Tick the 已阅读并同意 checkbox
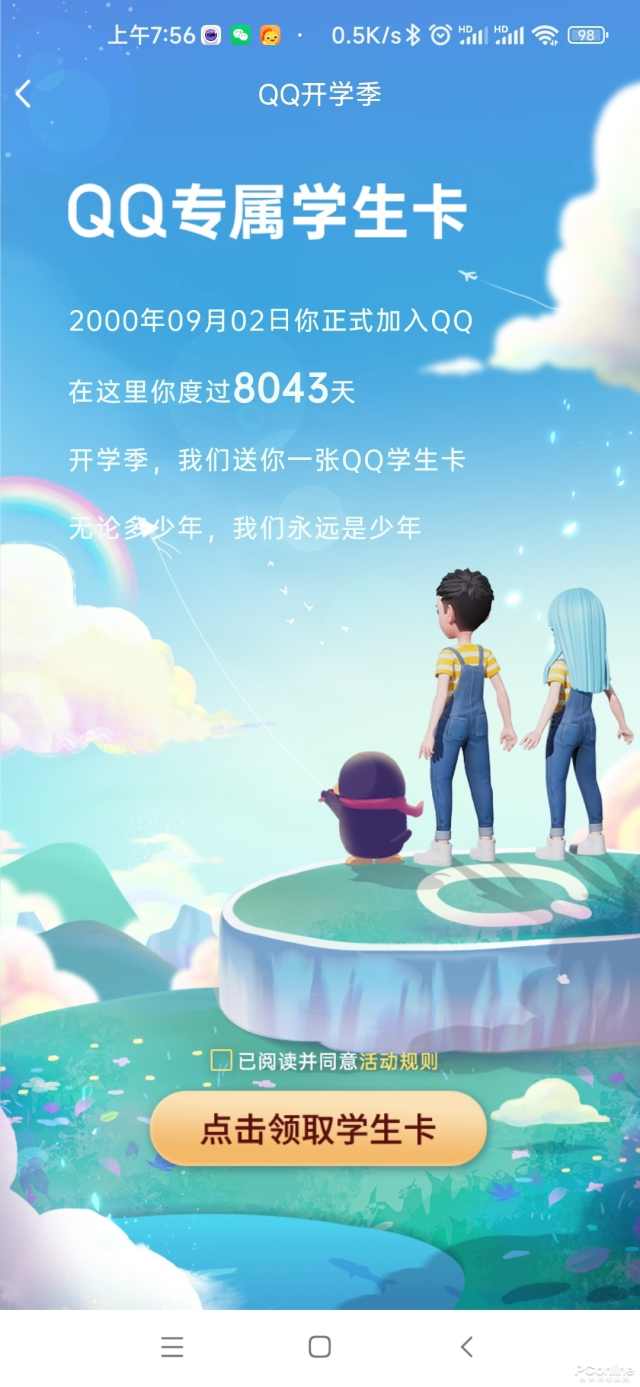640x1387 pixels. (x=221, y=1061)
